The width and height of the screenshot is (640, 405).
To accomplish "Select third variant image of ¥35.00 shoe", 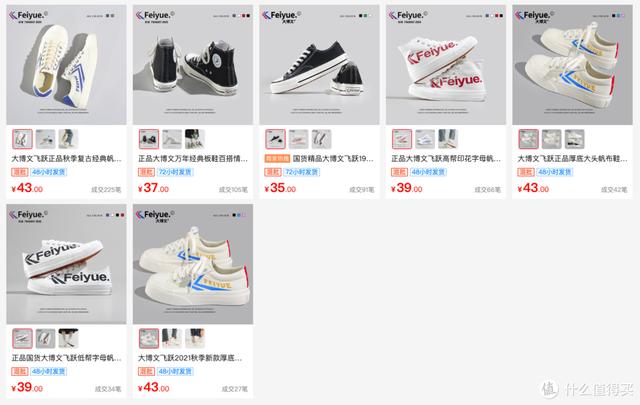I will [321, 139].
